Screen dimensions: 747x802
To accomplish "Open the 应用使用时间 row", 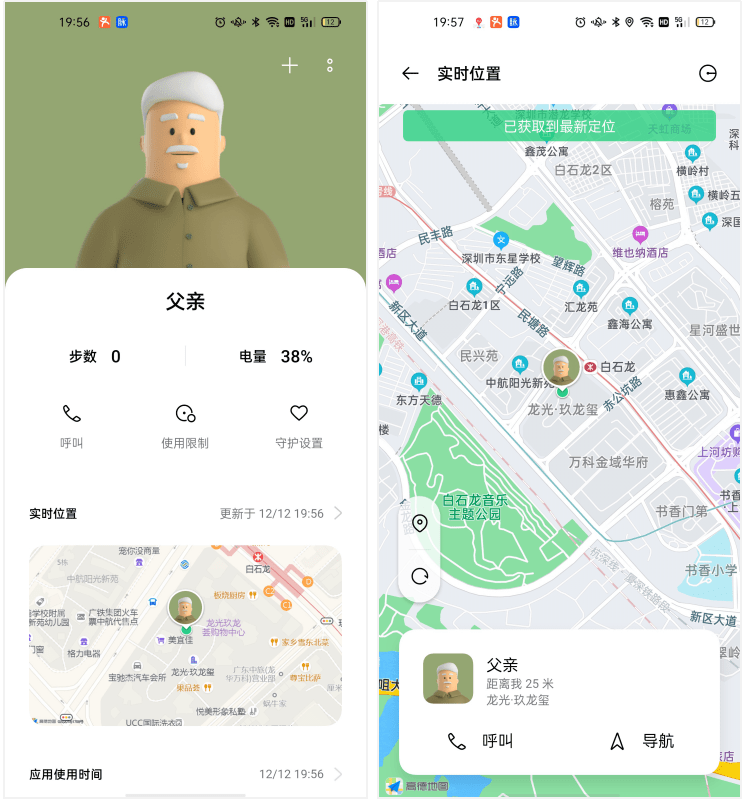I will (x=185, y=774).
